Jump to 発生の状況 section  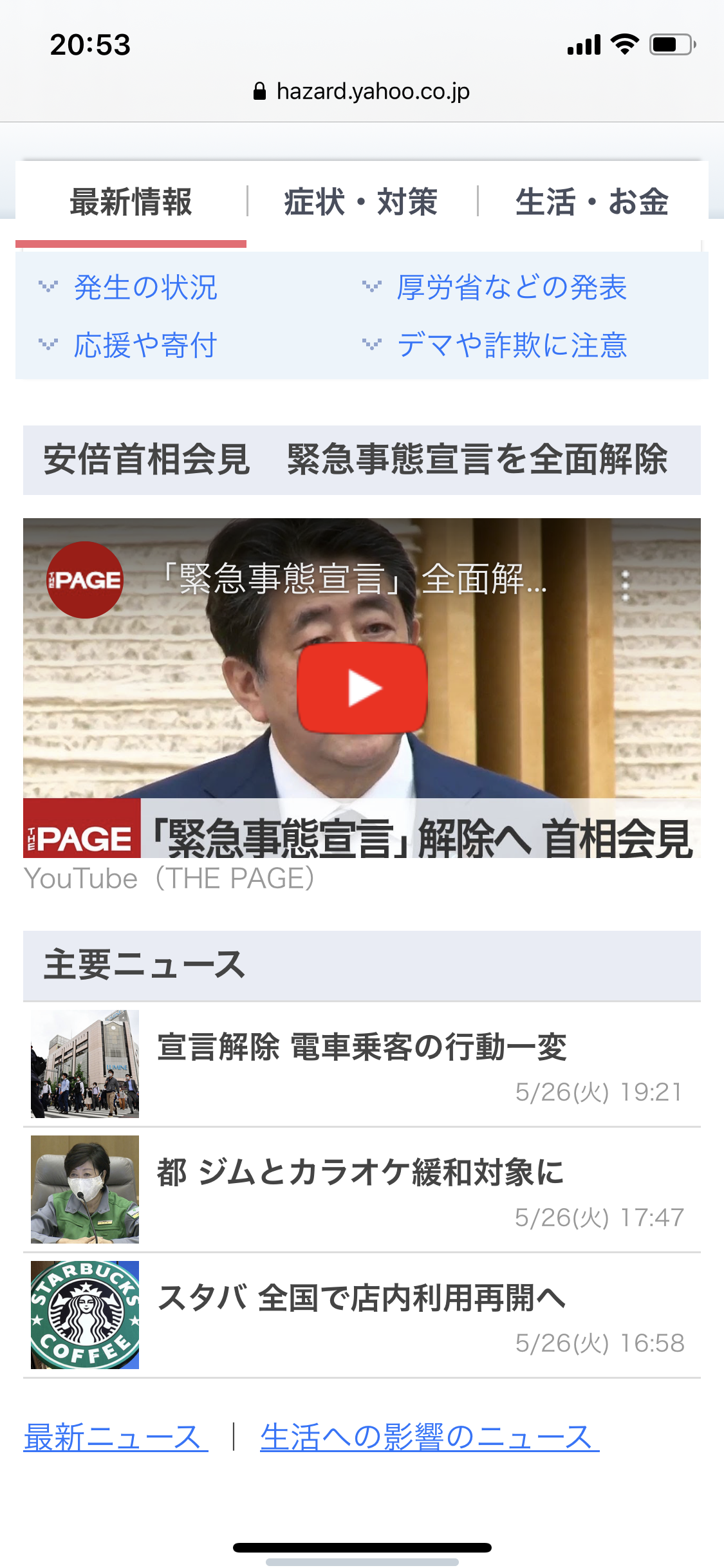[x=145, y=287]
